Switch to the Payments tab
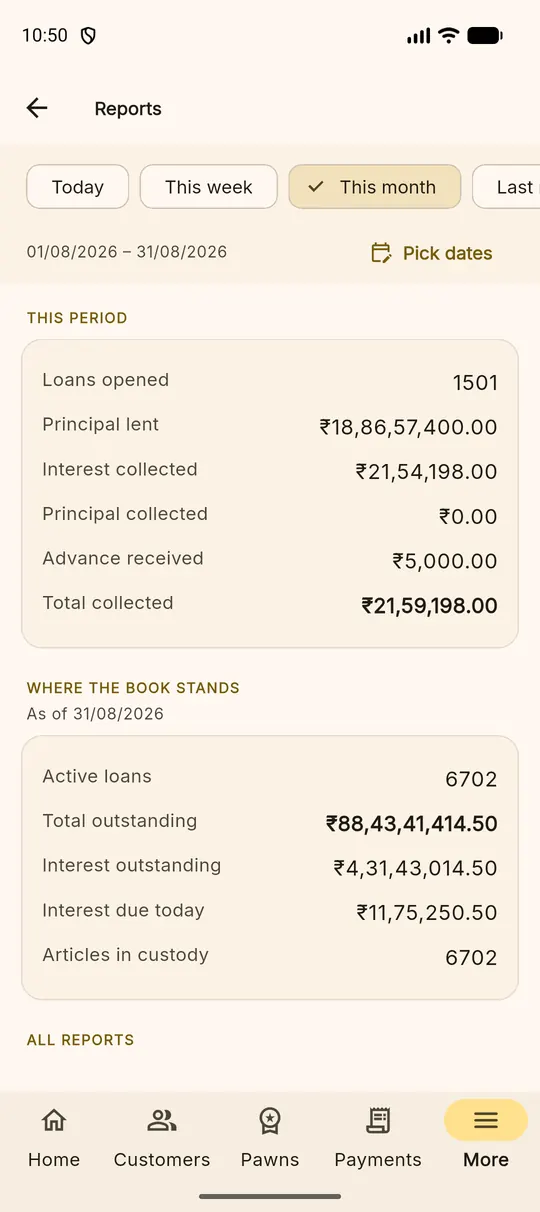 [x=378, y=1139]
